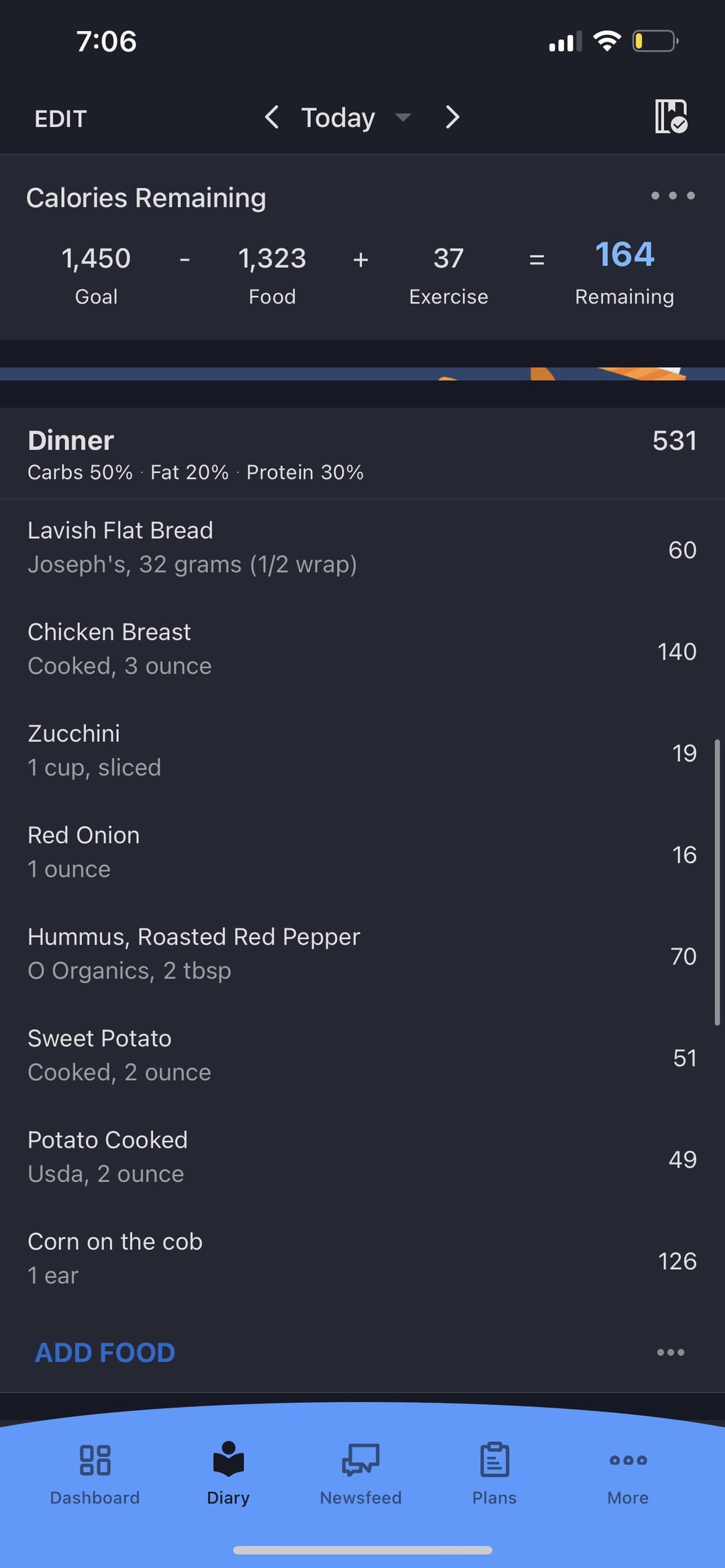Viewport: 725px width, 1568px height.
Task: View Hummus, Roasted Red Pepper entry
Action: [362, 955]
